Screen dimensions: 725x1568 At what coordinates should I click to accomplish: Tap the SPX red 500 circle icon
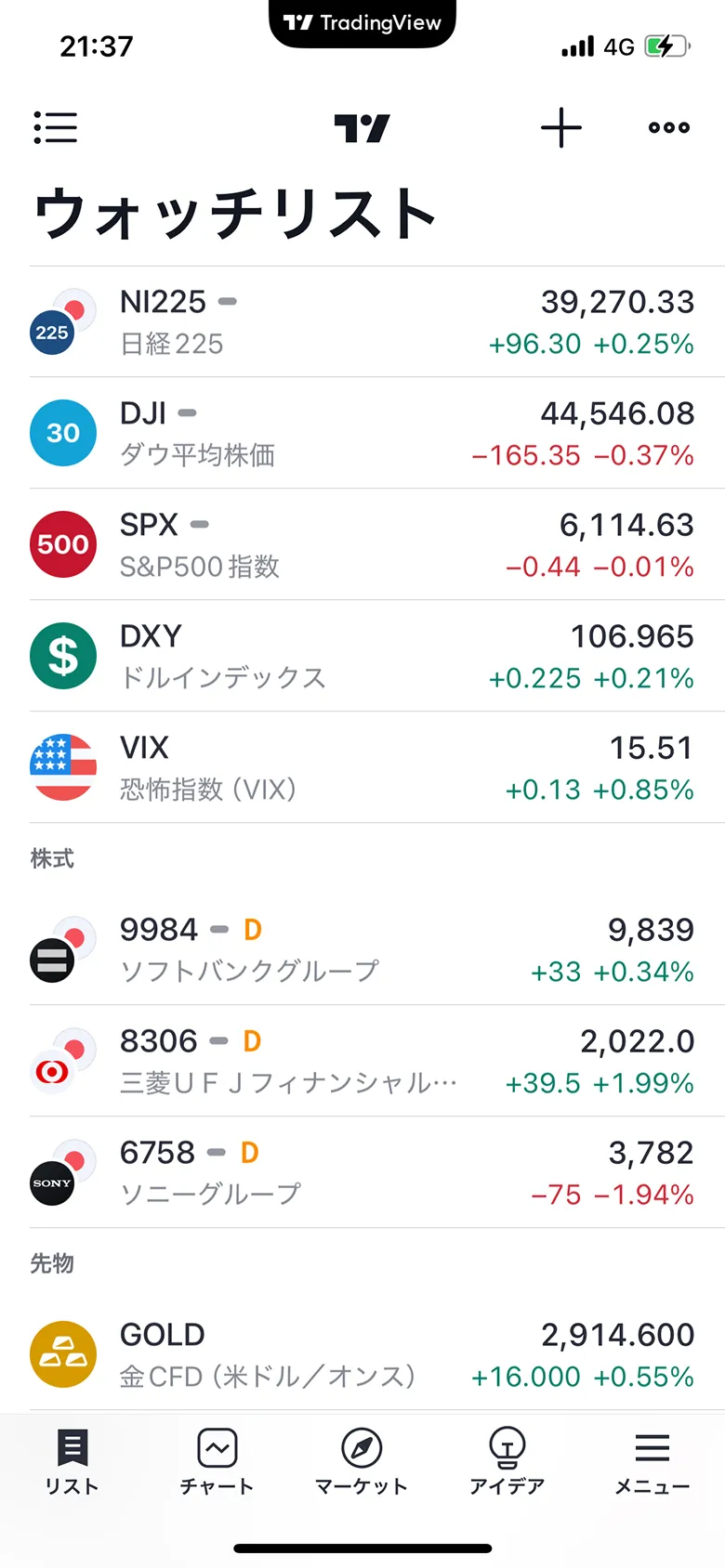(x=62, y=544)
